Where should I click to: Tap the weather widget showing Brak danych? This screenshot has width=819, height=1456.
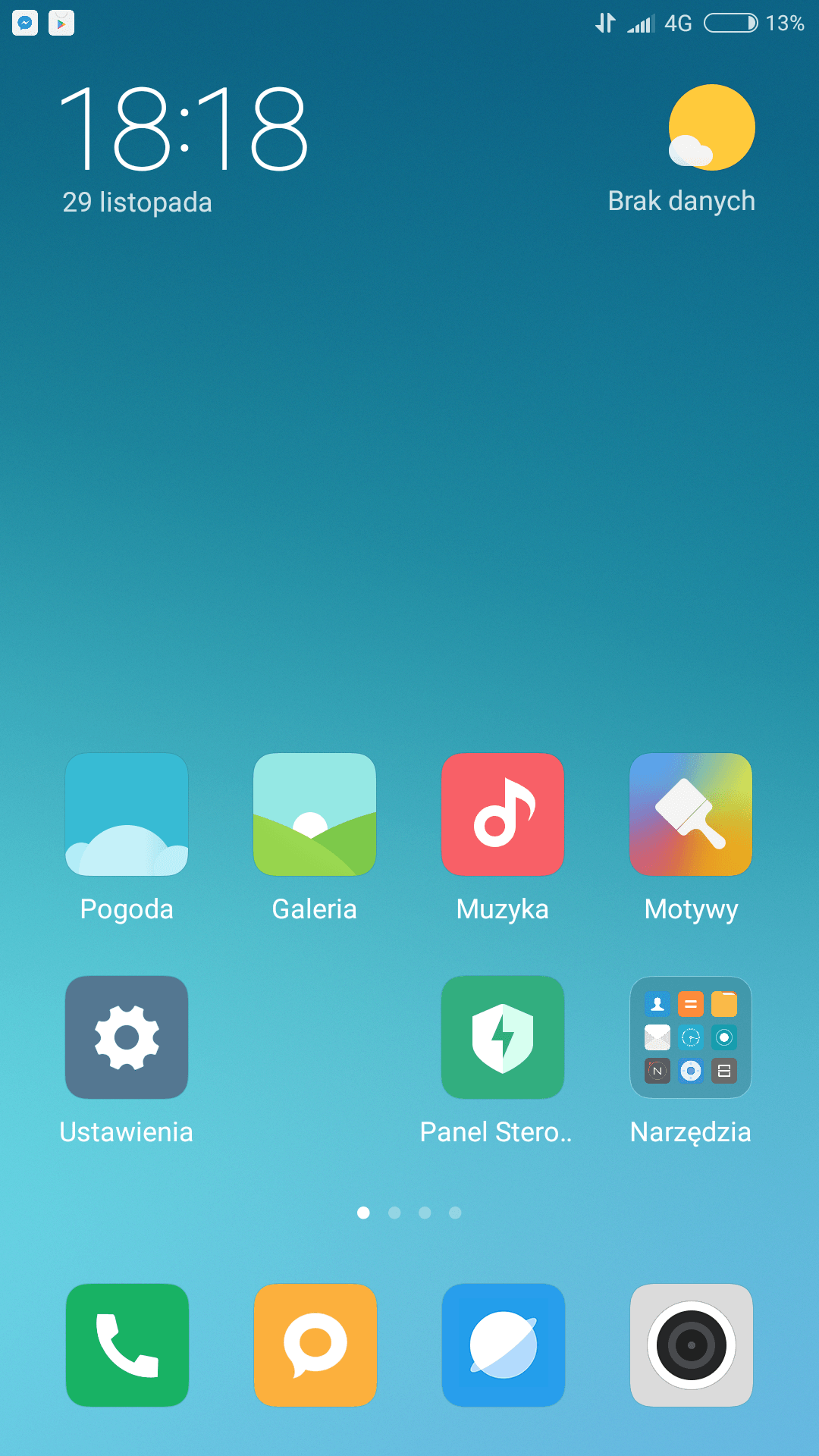[x=682, y=150]
